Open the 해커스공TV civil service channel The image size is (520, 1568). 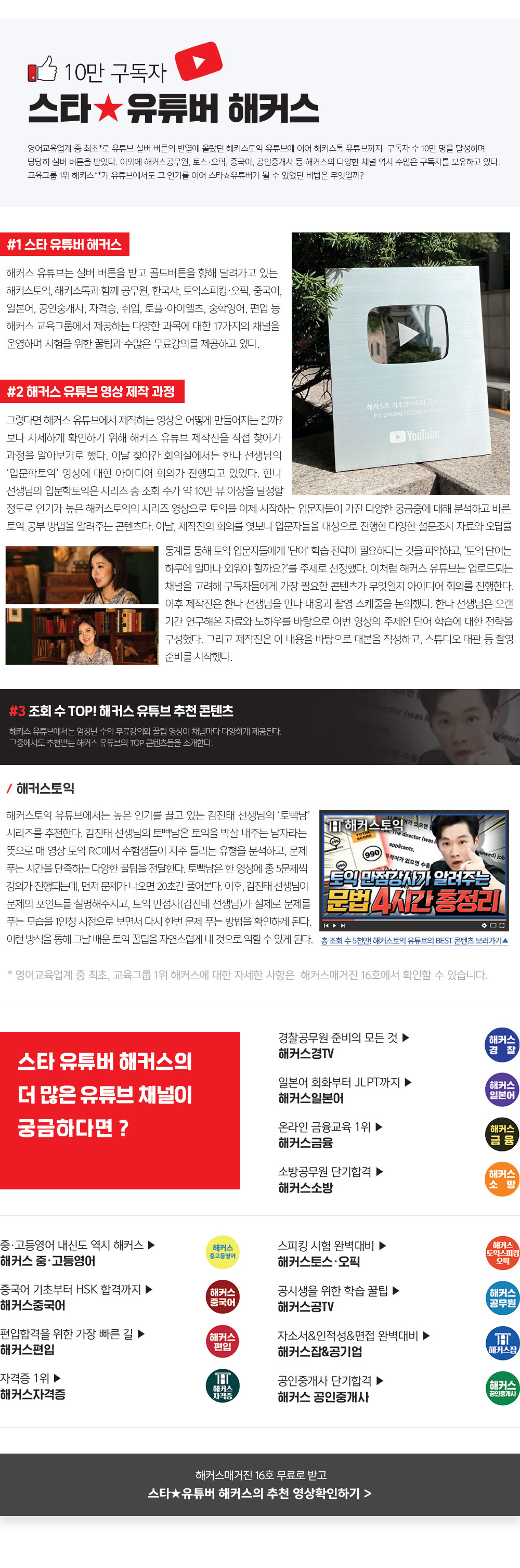[338, 1298]
